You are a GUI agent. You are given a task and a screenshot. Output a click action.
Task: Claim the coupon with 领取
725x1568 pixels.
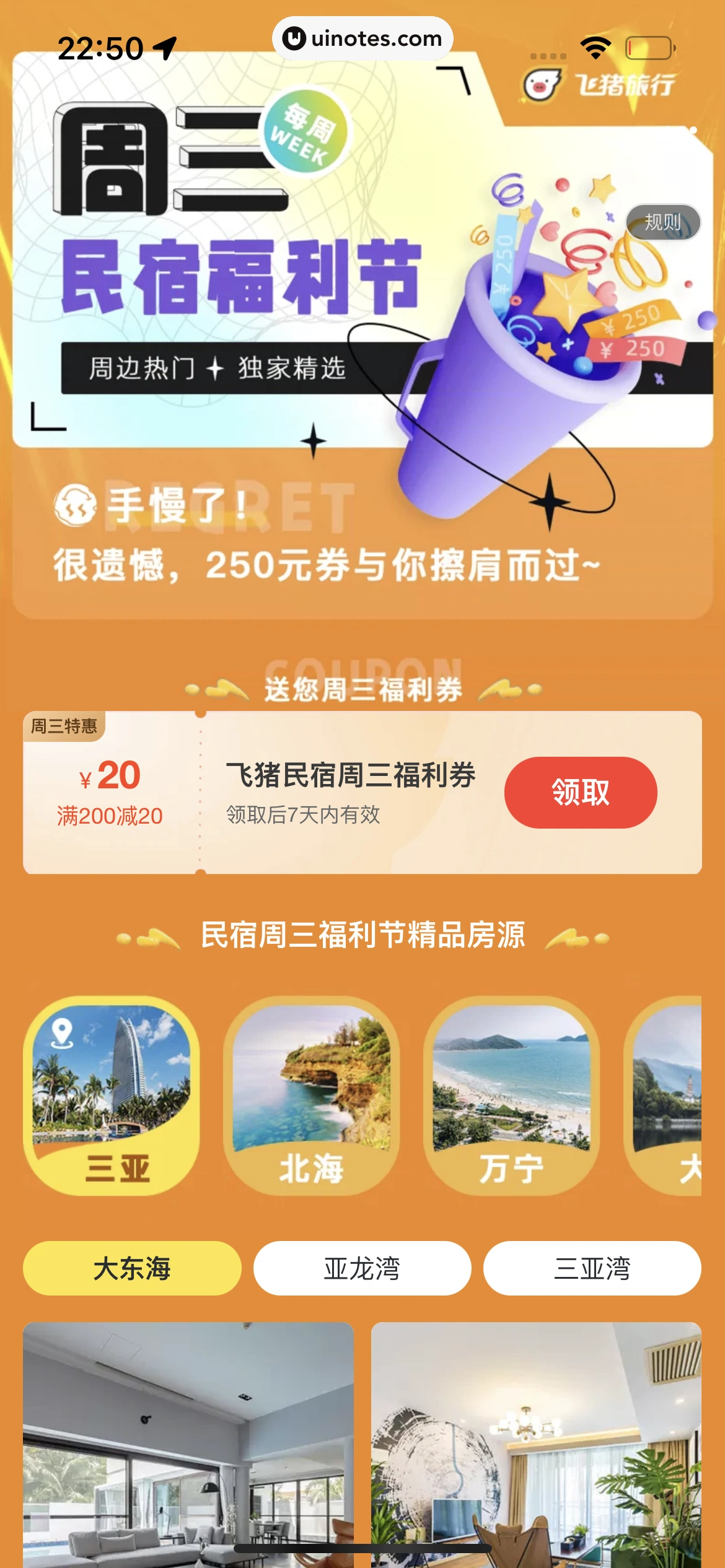[x=580, y=792]
